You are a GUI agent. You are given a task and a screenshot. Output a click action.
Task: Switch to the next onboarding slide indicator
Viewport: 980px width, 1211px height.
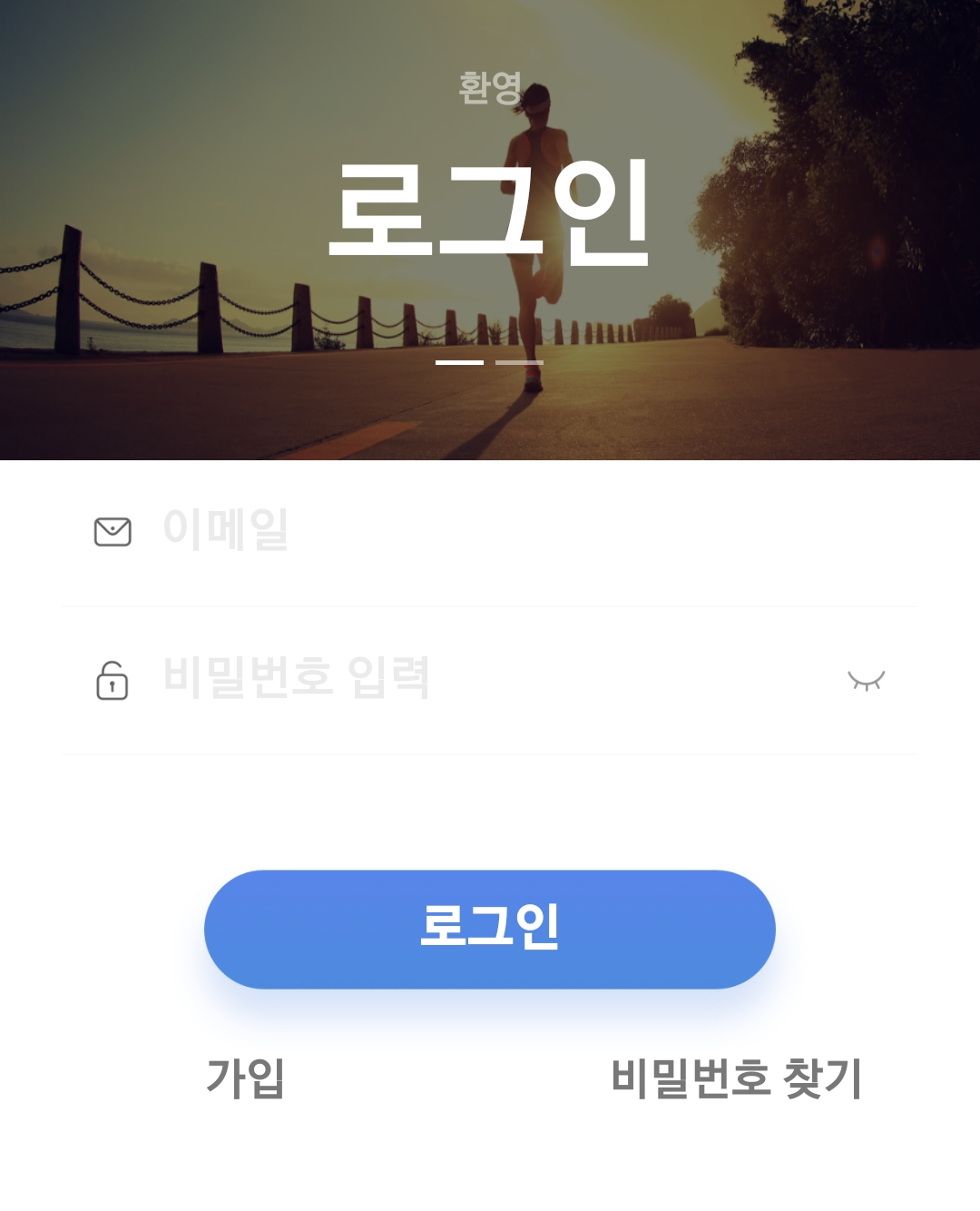[x=517, y=364]
